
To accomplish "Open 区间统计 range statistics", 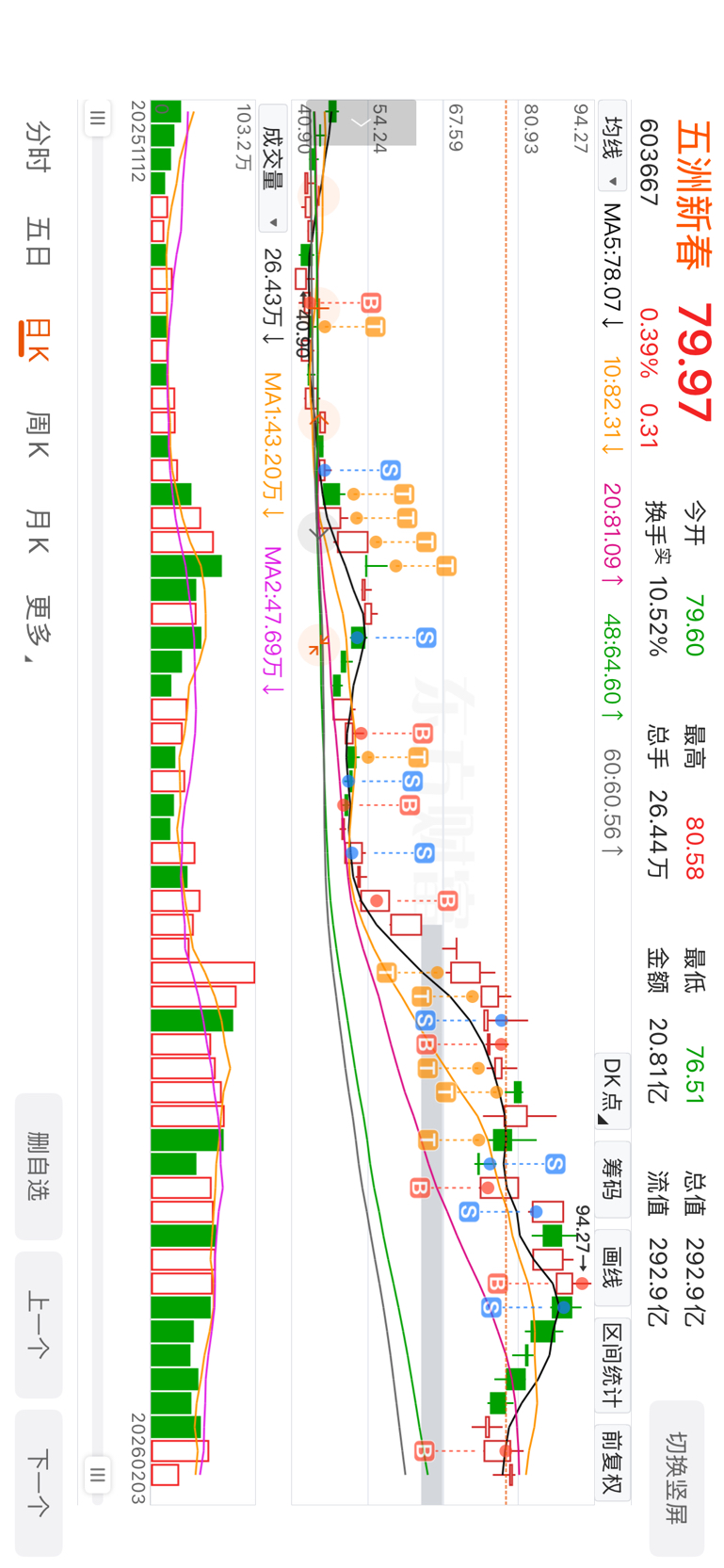I will coord(612,1366).
